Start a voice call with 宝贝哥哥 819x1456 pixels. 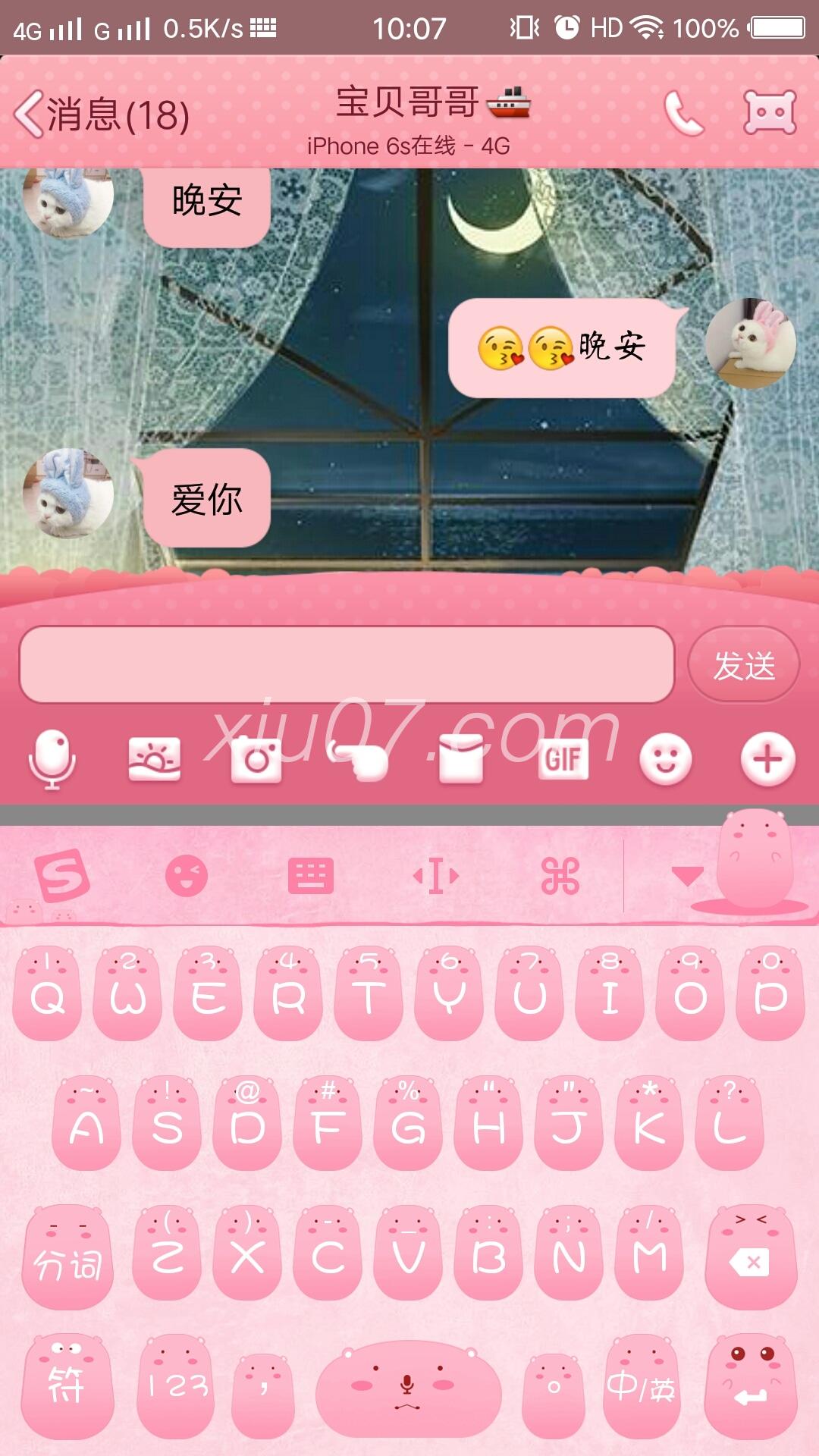coord(684,113)
